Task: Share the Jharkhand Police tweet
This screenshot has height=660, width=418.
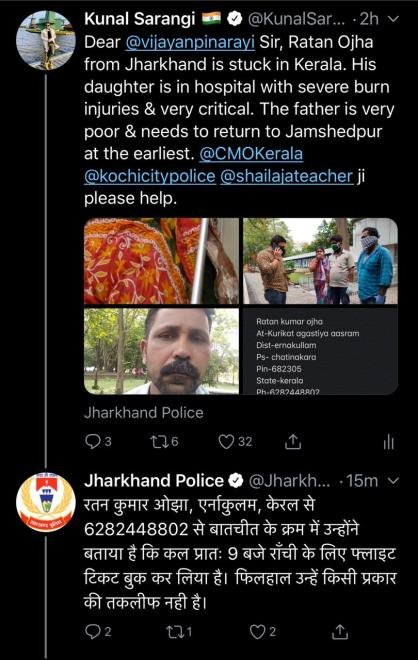Action: (340, 631)
